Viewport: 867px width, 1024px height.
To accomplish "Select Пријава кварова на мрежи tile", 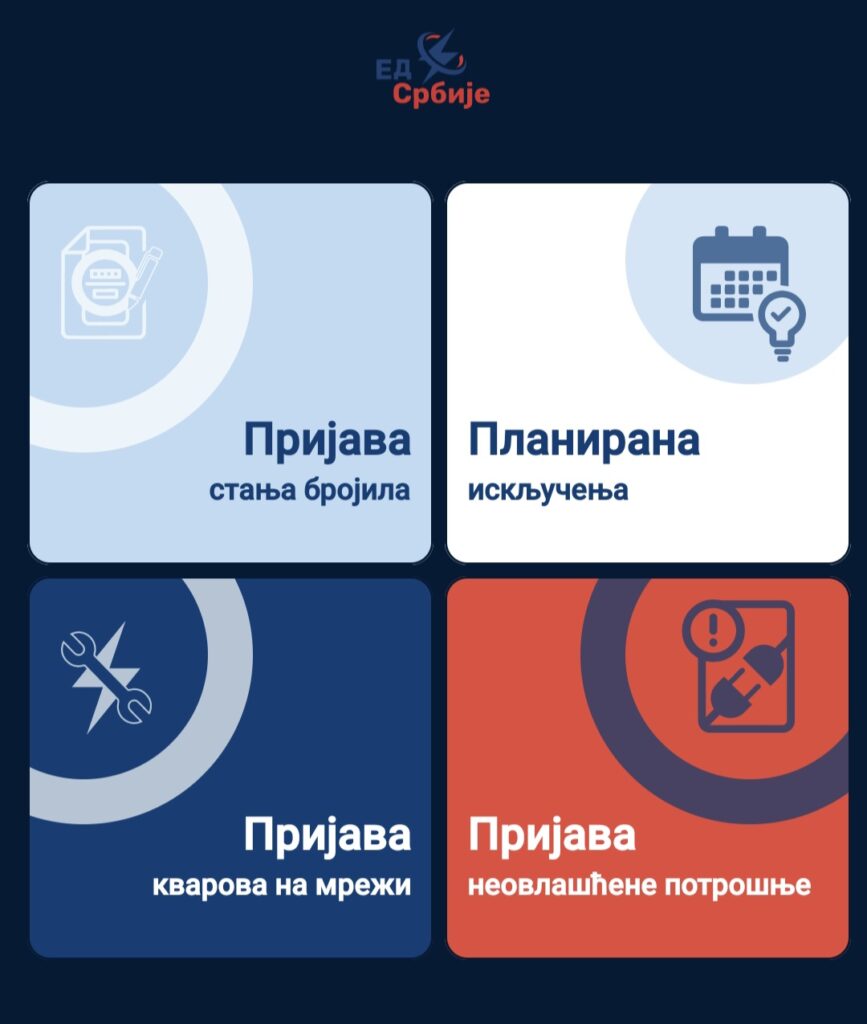I will 230,767.
